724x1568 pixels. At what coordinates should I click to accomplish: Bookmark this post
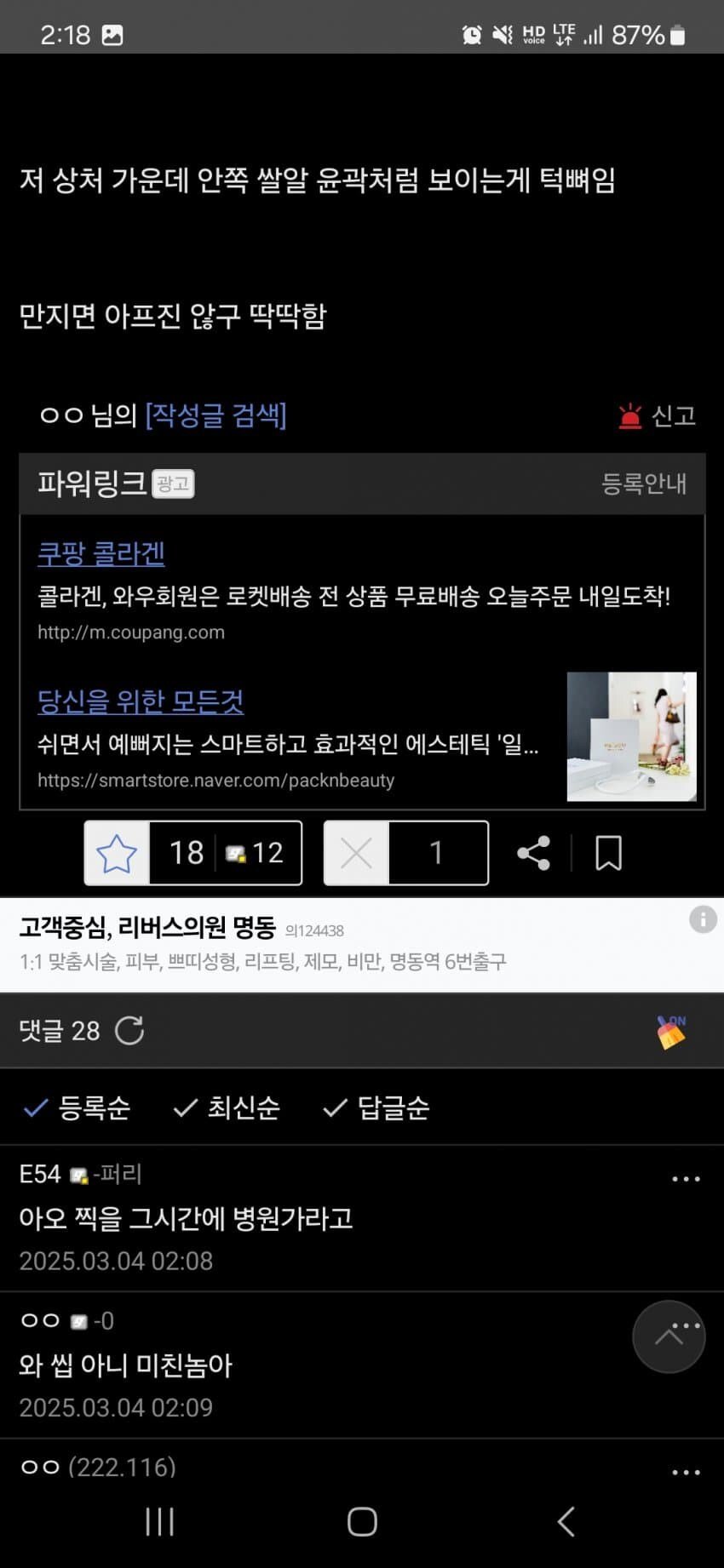pos(608,853)
